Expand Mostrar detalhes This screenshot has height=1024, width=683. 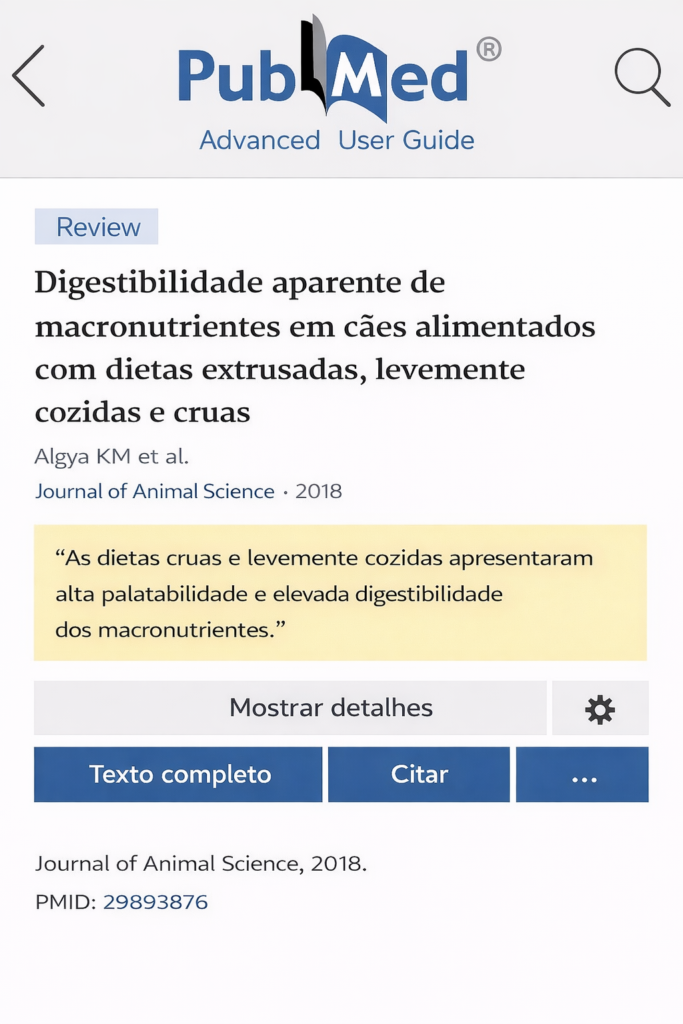(290, 708)
